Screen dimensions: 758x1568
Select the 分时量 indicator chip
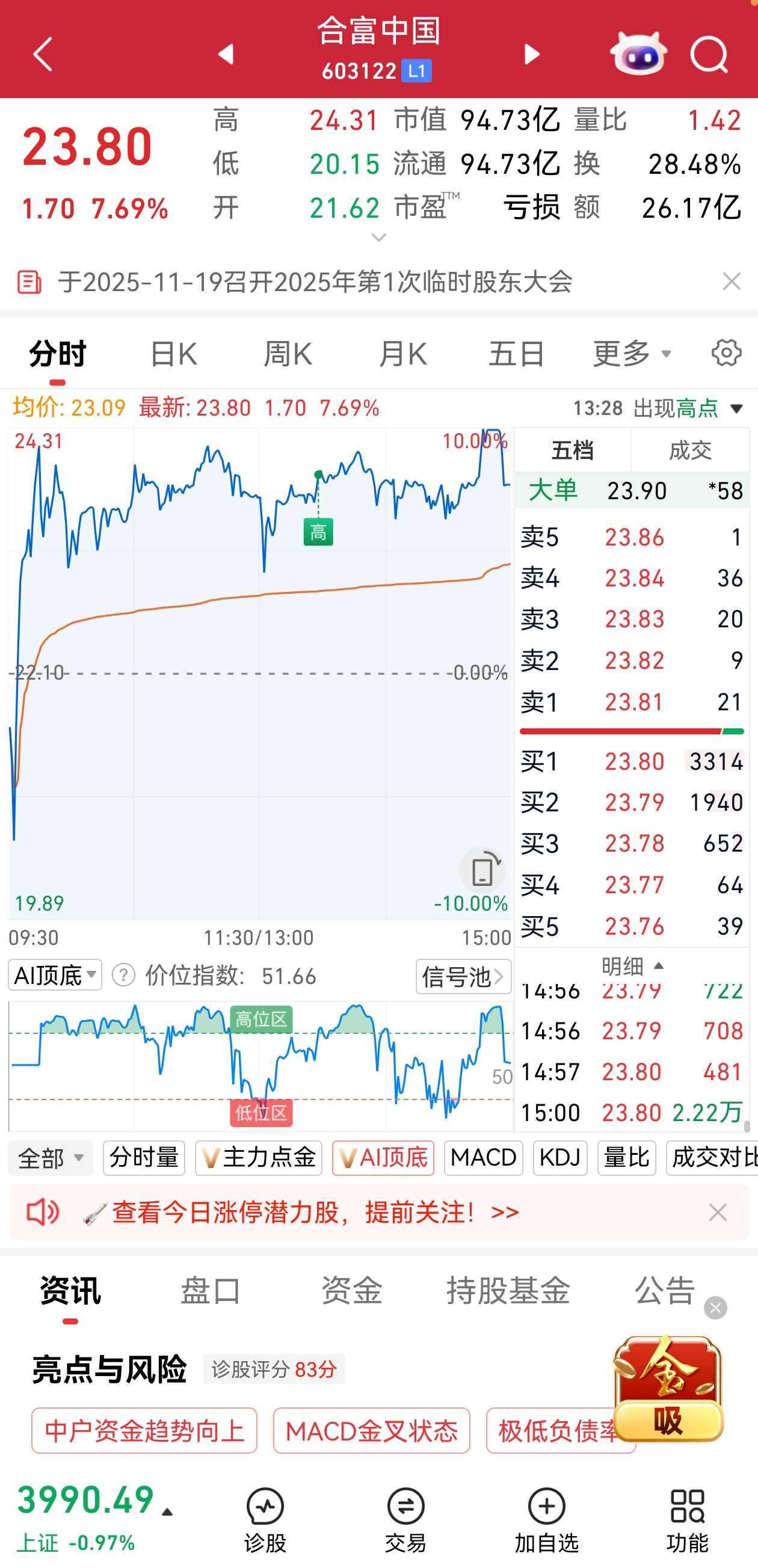(144, 1158)
